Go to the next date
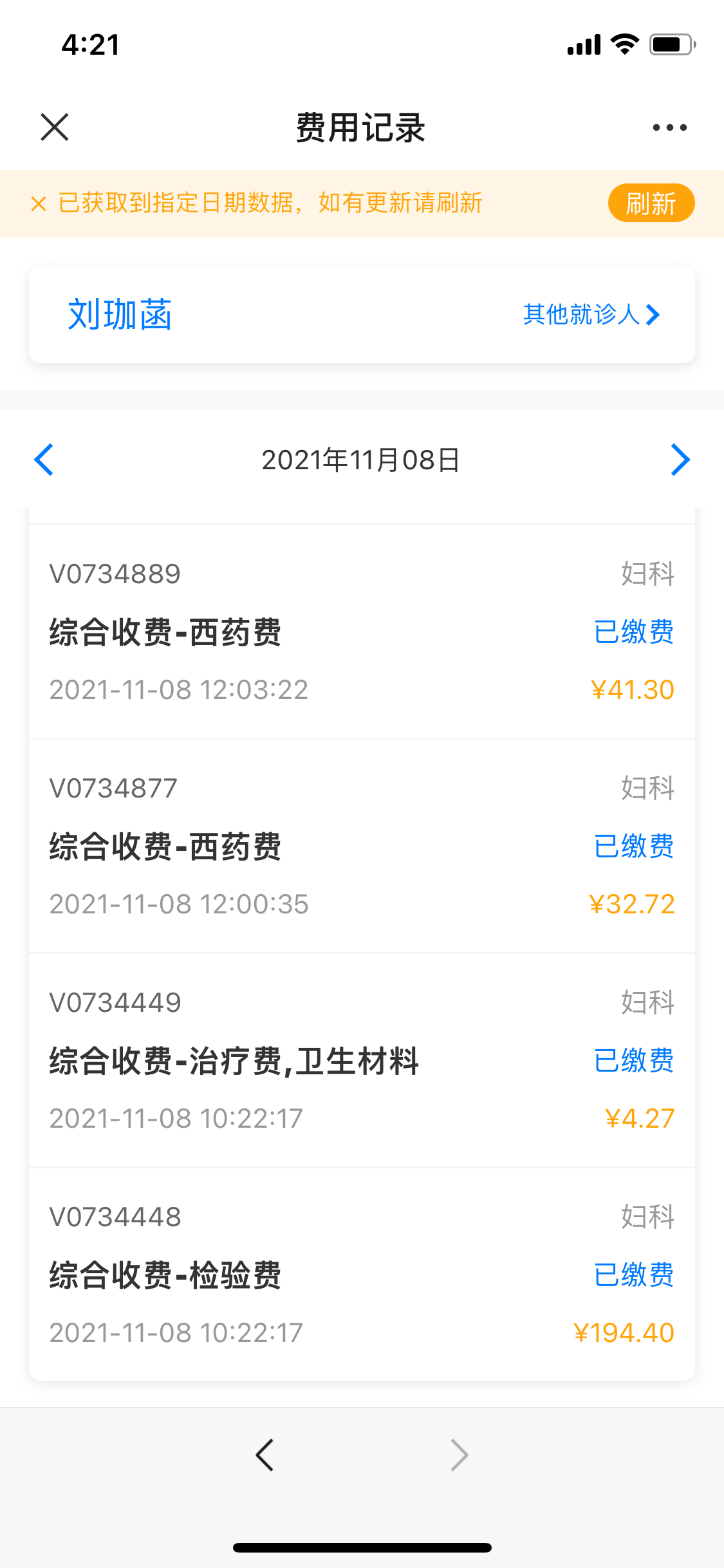Image resolution: width=724 pixels, height=1568 pixels. click(680, 460)
